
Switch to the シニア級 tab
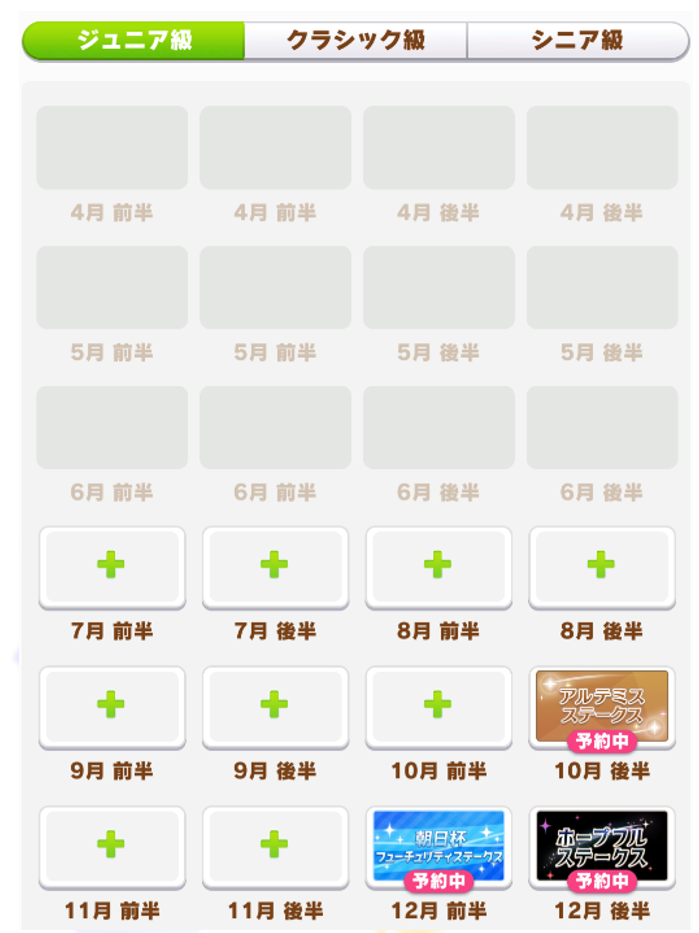click(x=577, y=41)
